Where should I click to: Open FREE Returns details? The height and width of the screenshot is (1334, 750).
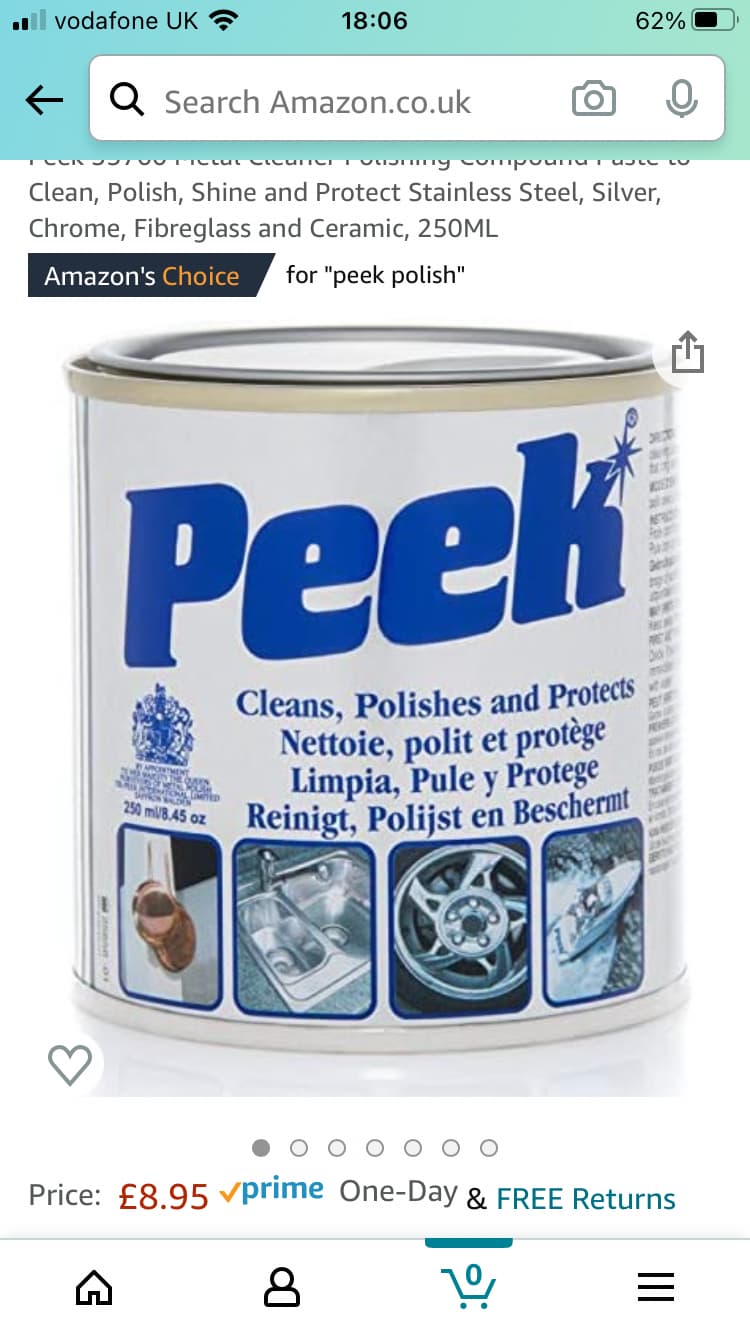click(586, 1198)
